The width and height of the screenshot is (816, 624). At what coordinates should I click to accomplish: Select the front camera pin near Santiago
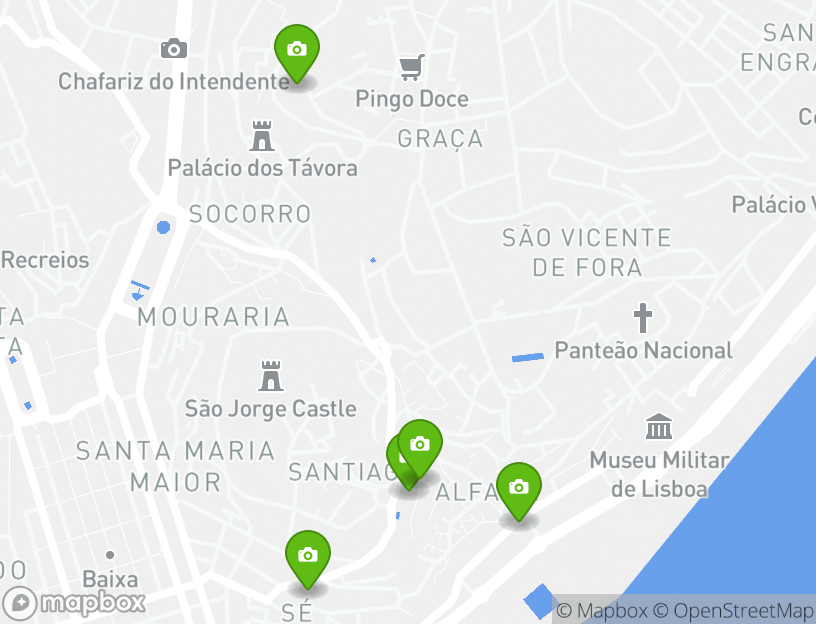pos(420,444)
